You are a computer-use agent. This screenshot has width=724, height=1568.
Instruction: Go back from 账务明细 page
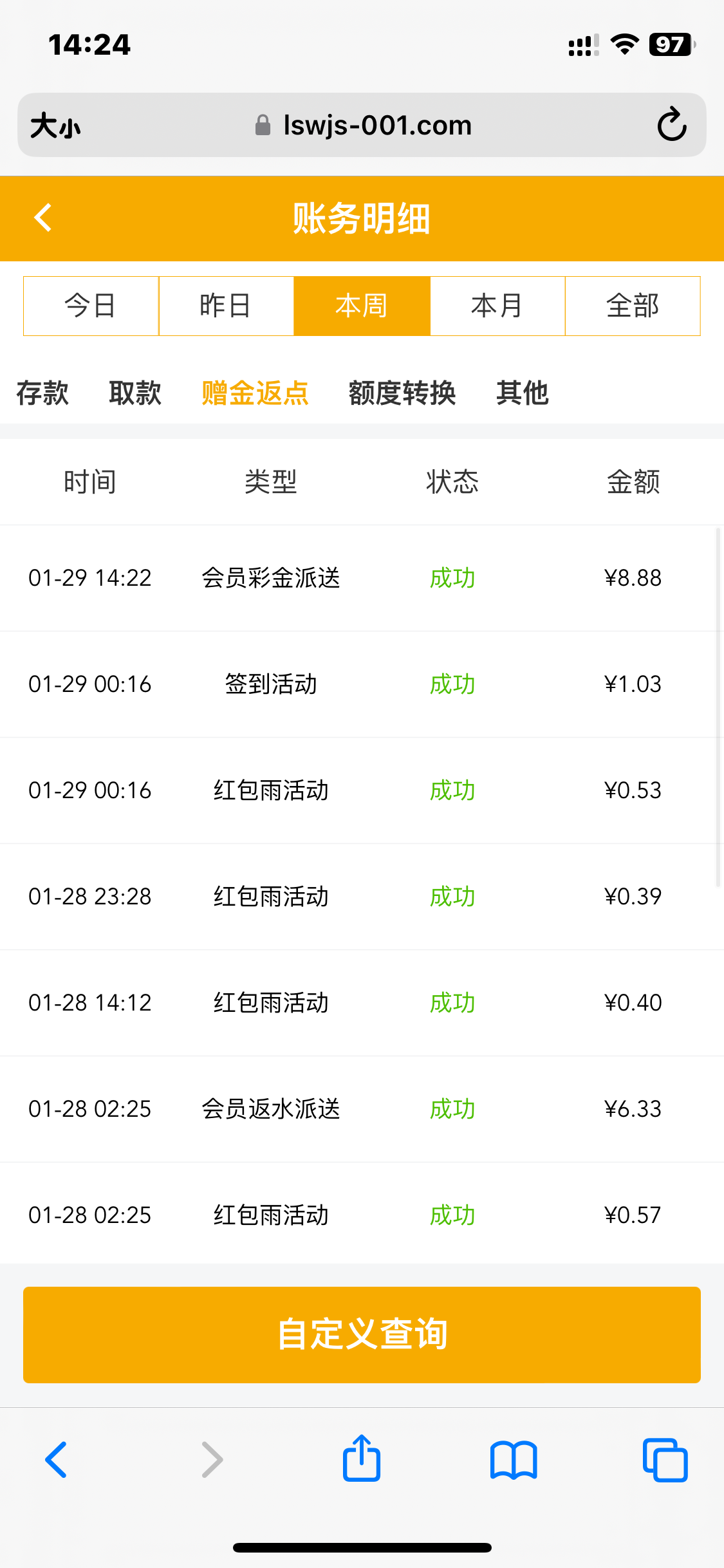pos(43,218)
